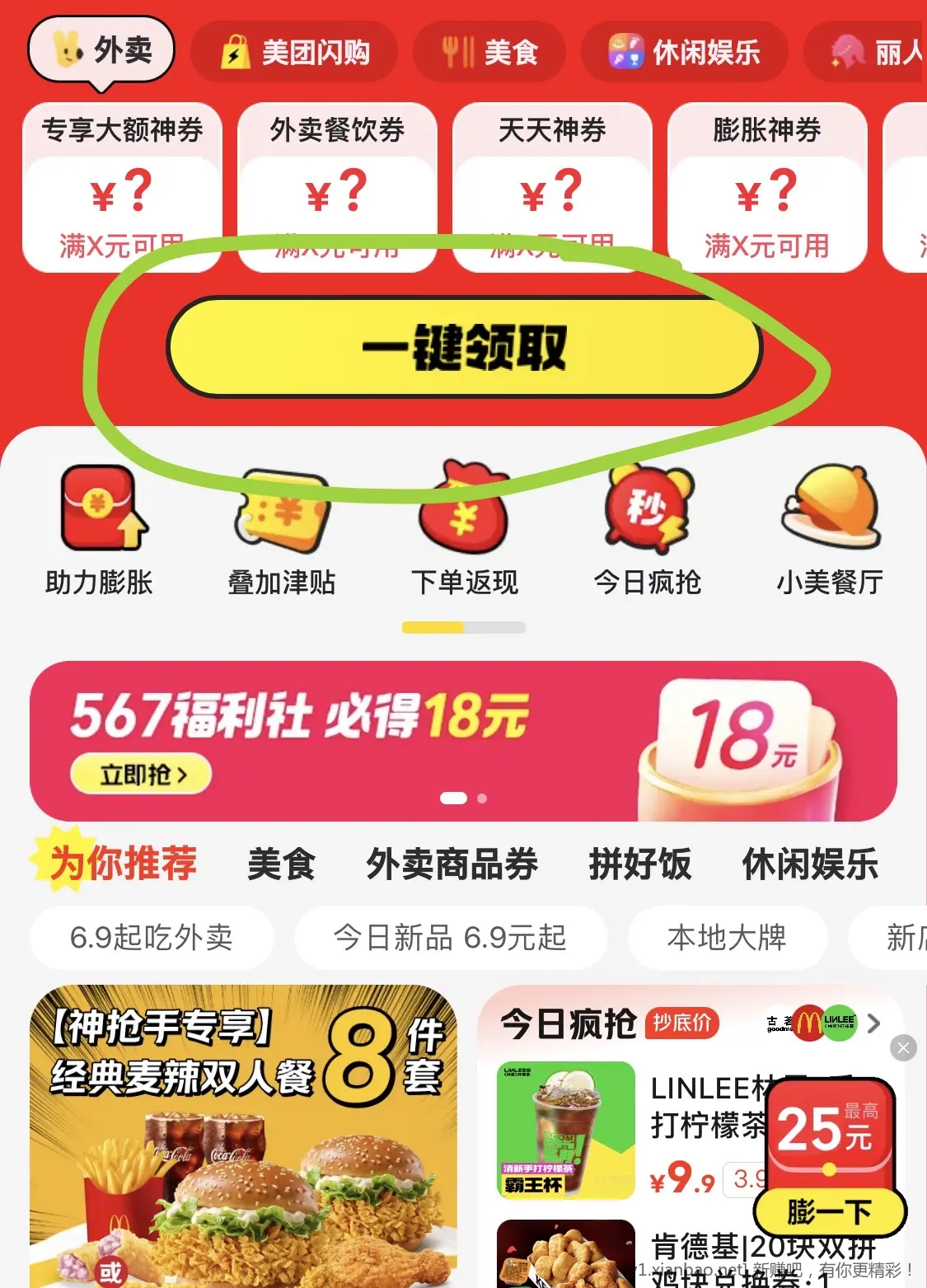Switch to the 外卖商品券 tab

(x=452, y=864)
